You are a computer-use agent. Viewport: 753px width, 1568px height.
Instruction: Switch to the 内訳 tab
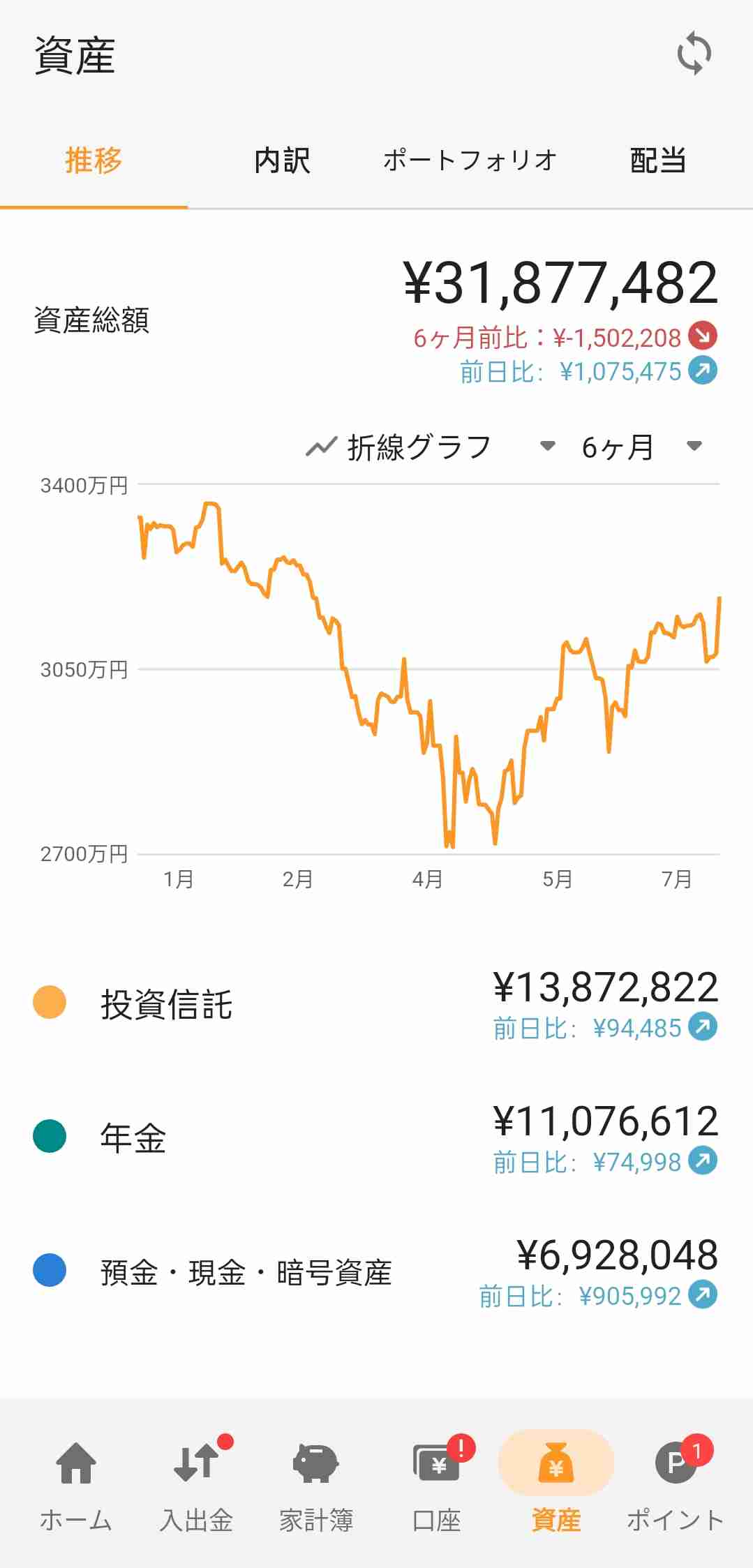click(x=282, y=160)
